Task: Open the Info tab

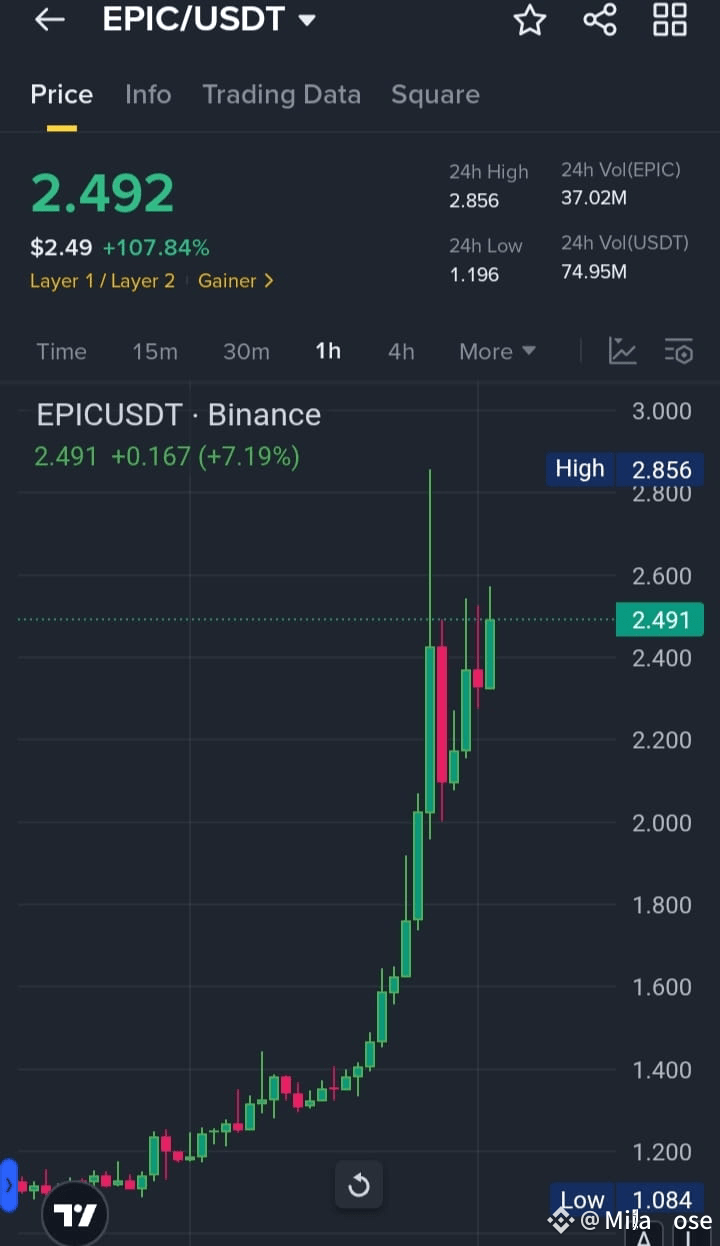Action: tap(148, 94)
